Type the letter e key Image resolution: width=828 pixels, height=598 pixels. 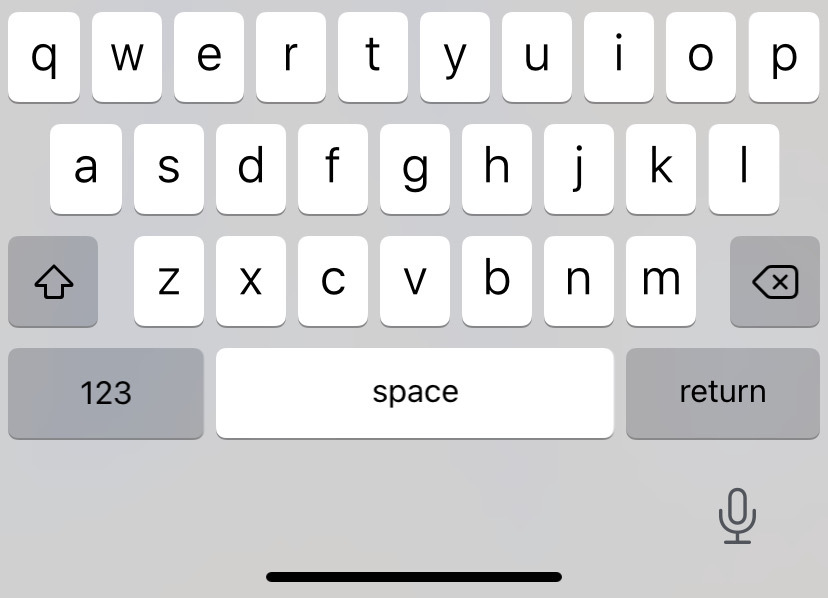tap(209, 57)
